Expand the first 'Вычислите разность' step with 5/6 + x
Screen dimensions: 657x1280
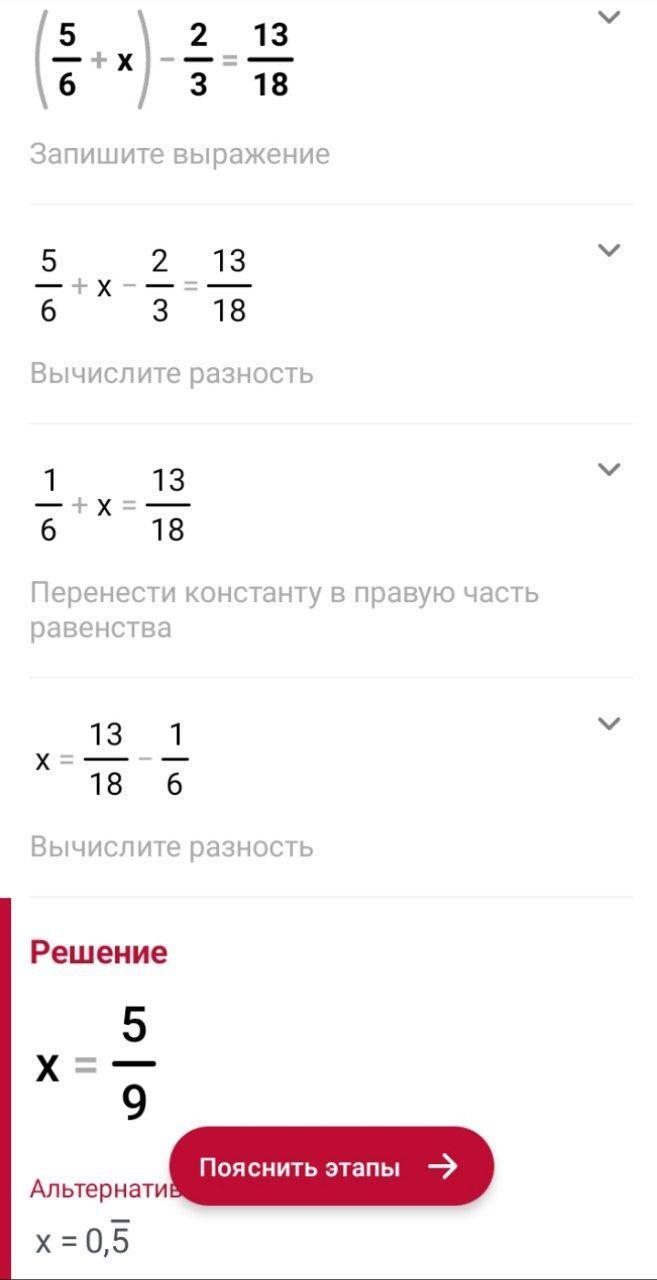click(609, 250)
